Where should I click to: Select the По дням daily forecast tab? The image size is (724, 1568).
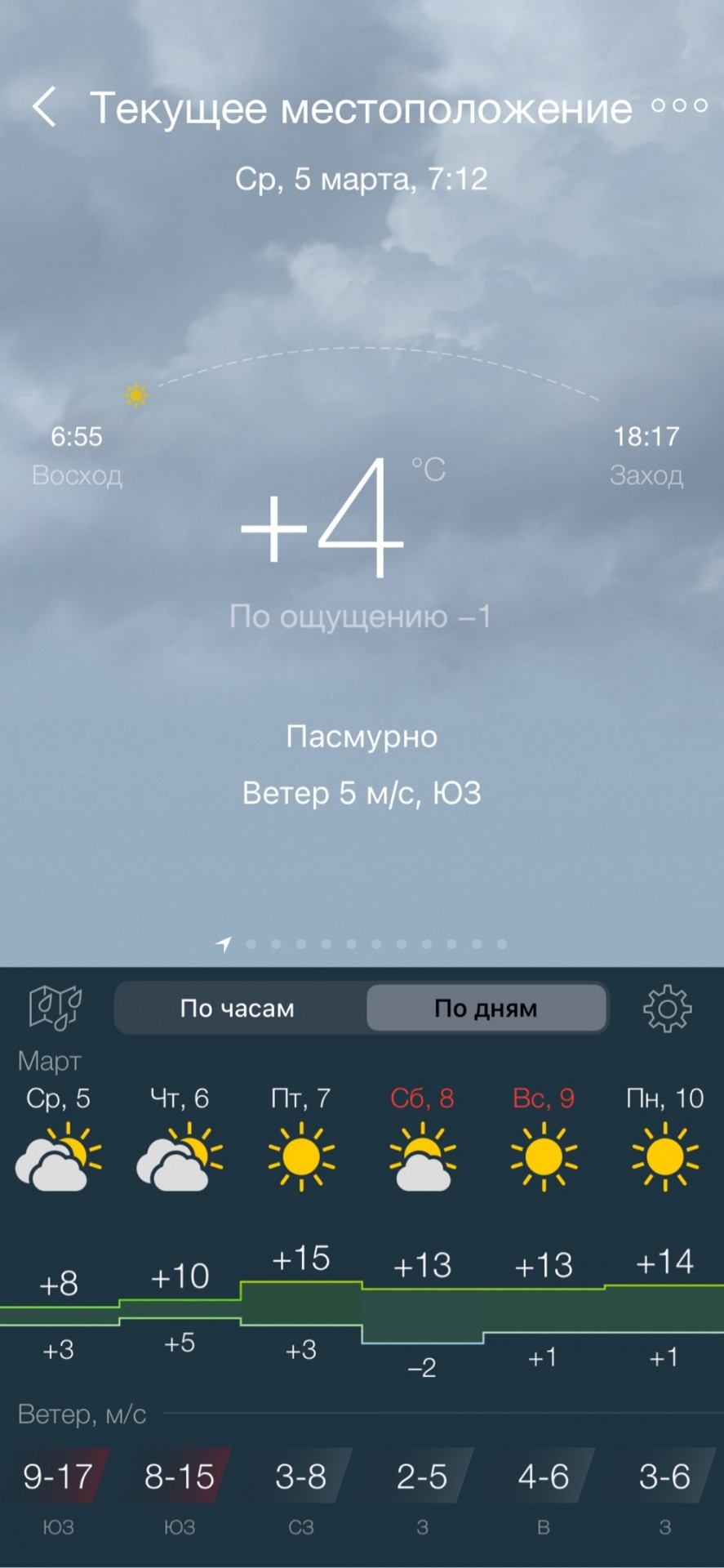coord(486,1009)
